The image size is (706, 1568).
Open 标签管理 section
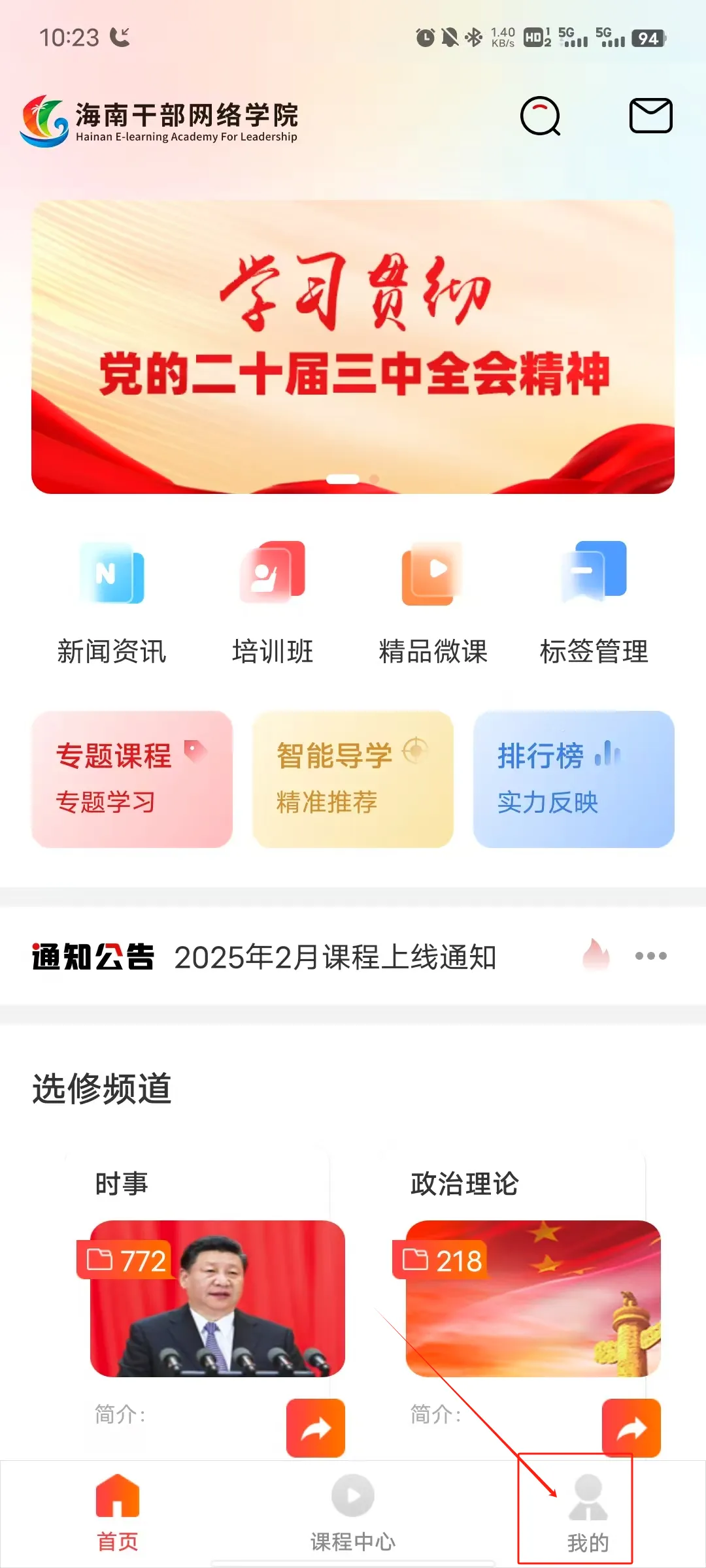[594, 602]
